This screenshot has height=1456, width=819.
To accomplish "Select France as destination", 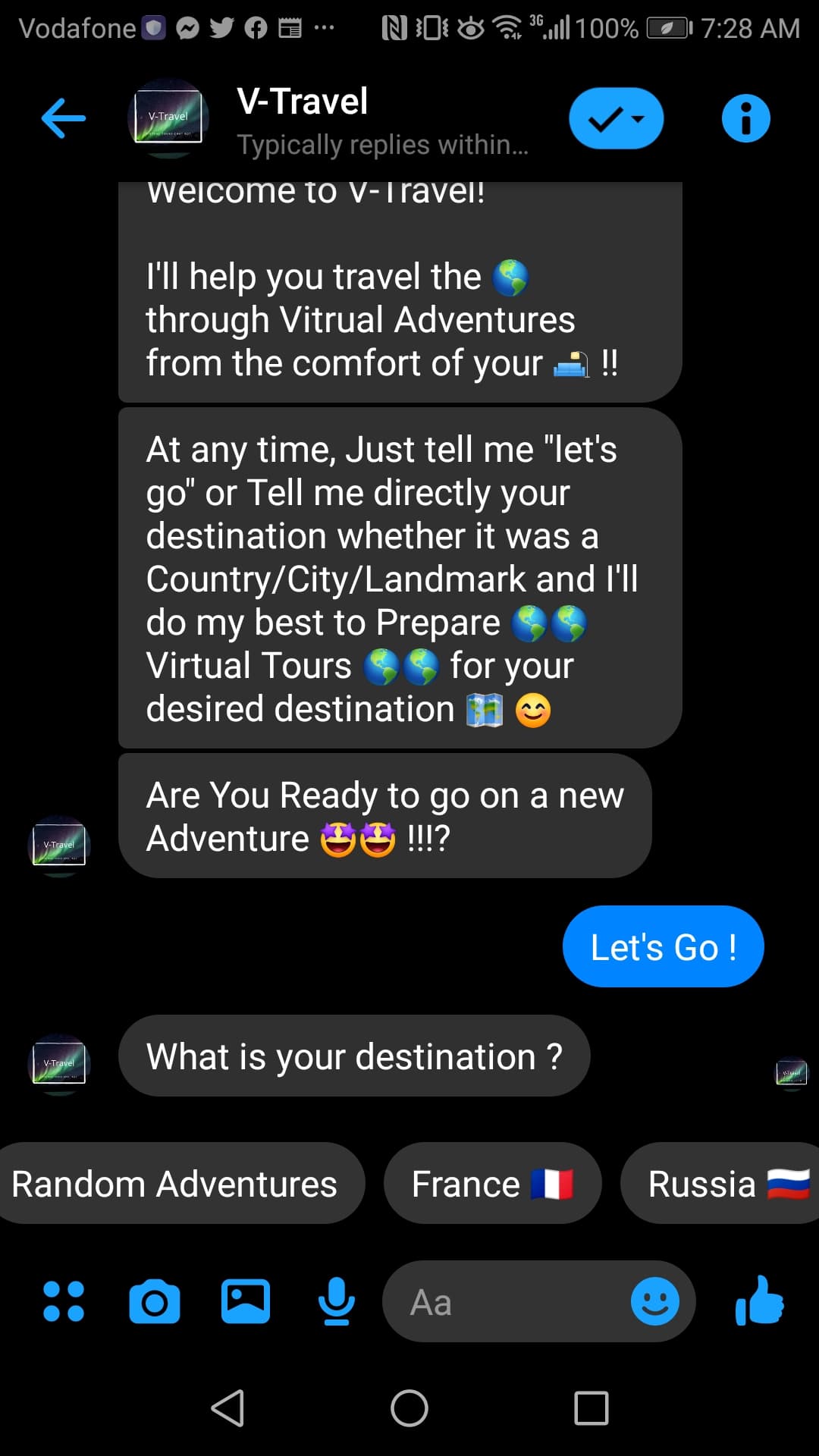I will tap(492, 1184).
